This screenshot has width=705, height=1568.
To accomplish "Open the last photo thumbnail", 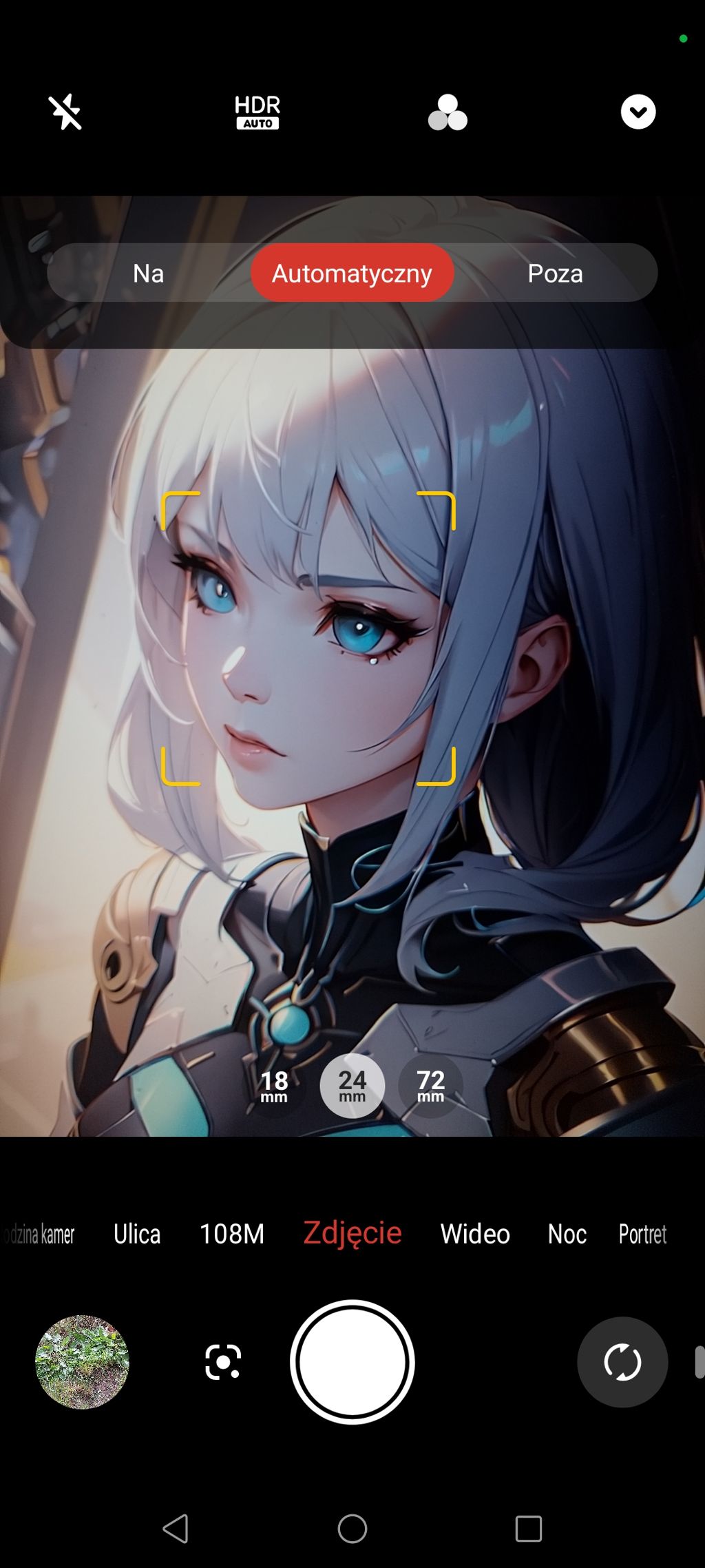I will coord(82,1362).
